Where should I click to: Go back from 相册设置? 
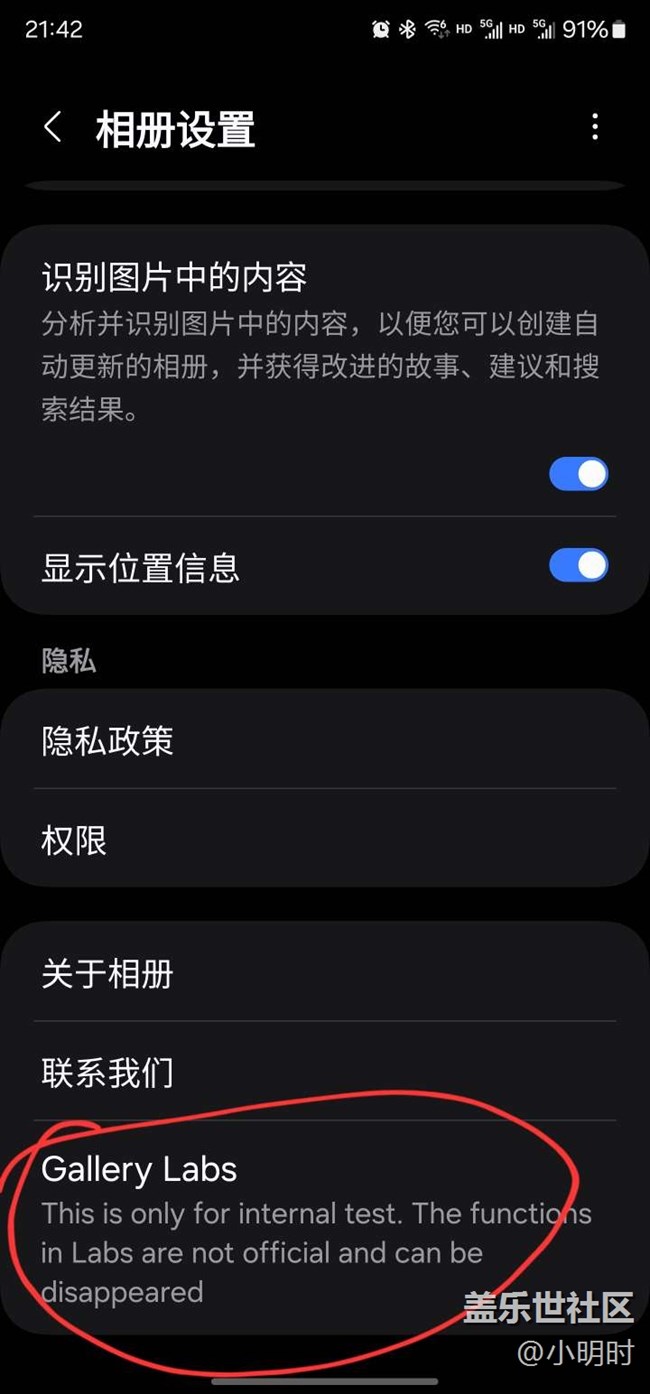pyautogui.click(x=53, y=128)
